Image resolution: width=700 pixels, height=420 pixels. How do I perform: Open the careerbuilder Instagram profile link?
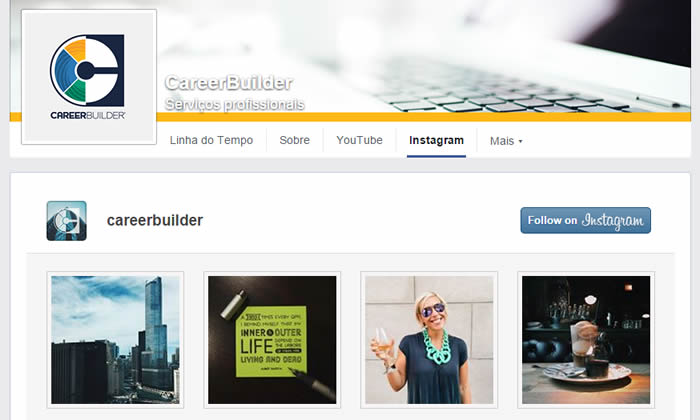pyautogui.click(x=155, y=220)
